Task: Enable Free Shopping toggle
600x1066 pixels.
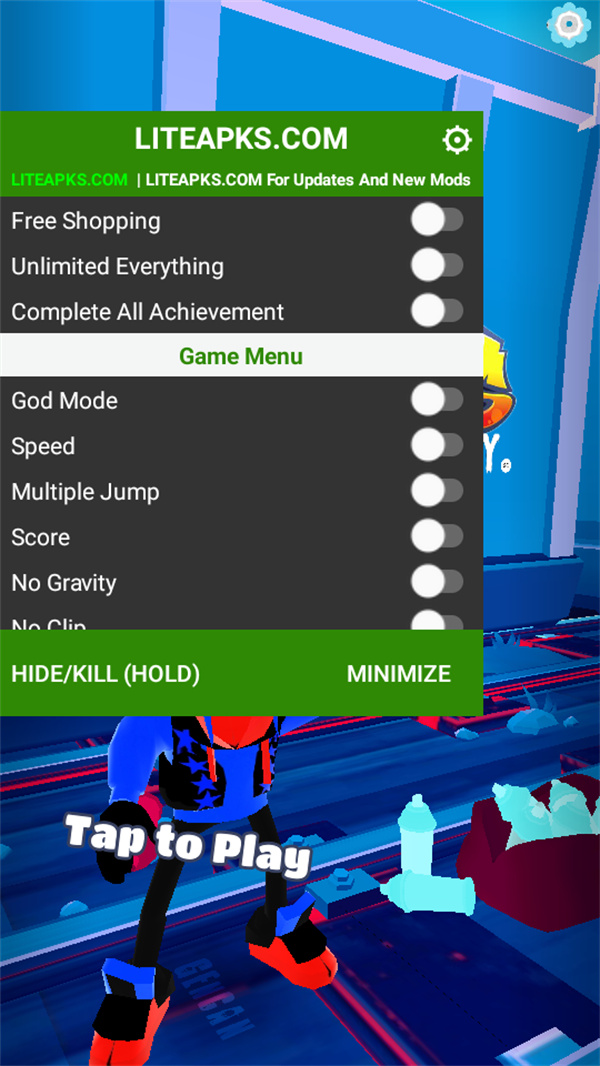Action: [x=437, y=221]
